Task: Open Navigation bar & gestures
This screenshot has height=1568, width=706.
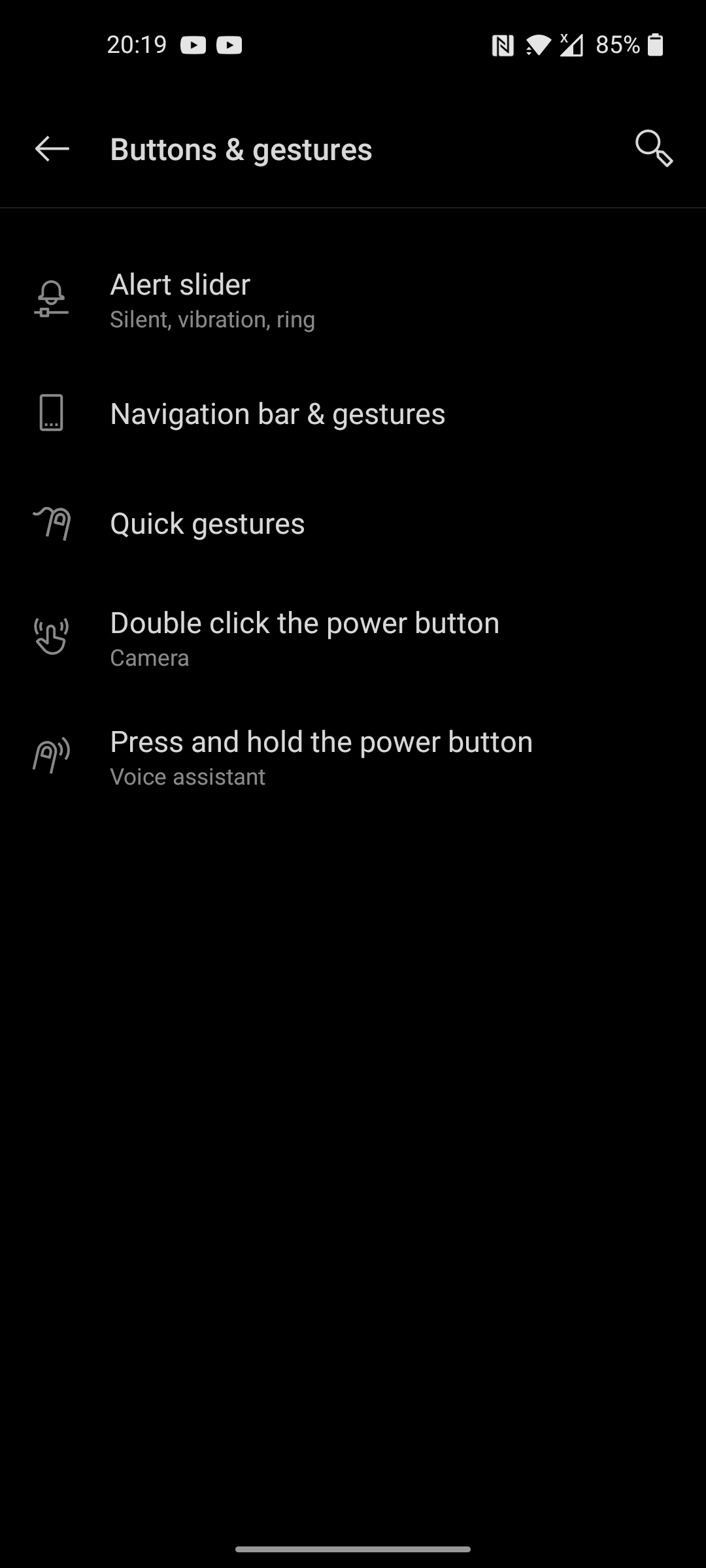Action: tap(353, 414)
